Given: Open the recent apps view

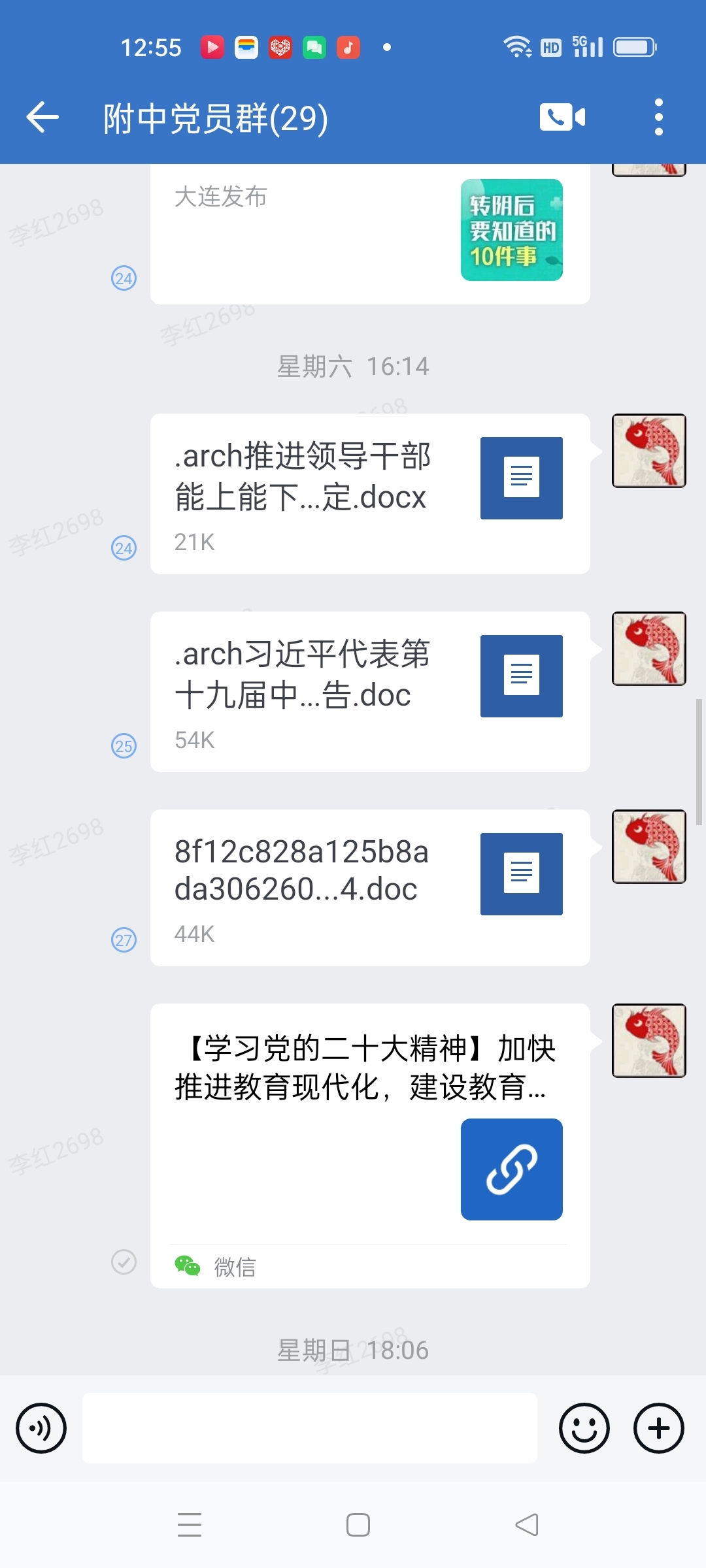Looking at the screenshot, I should click(190, 1525).
